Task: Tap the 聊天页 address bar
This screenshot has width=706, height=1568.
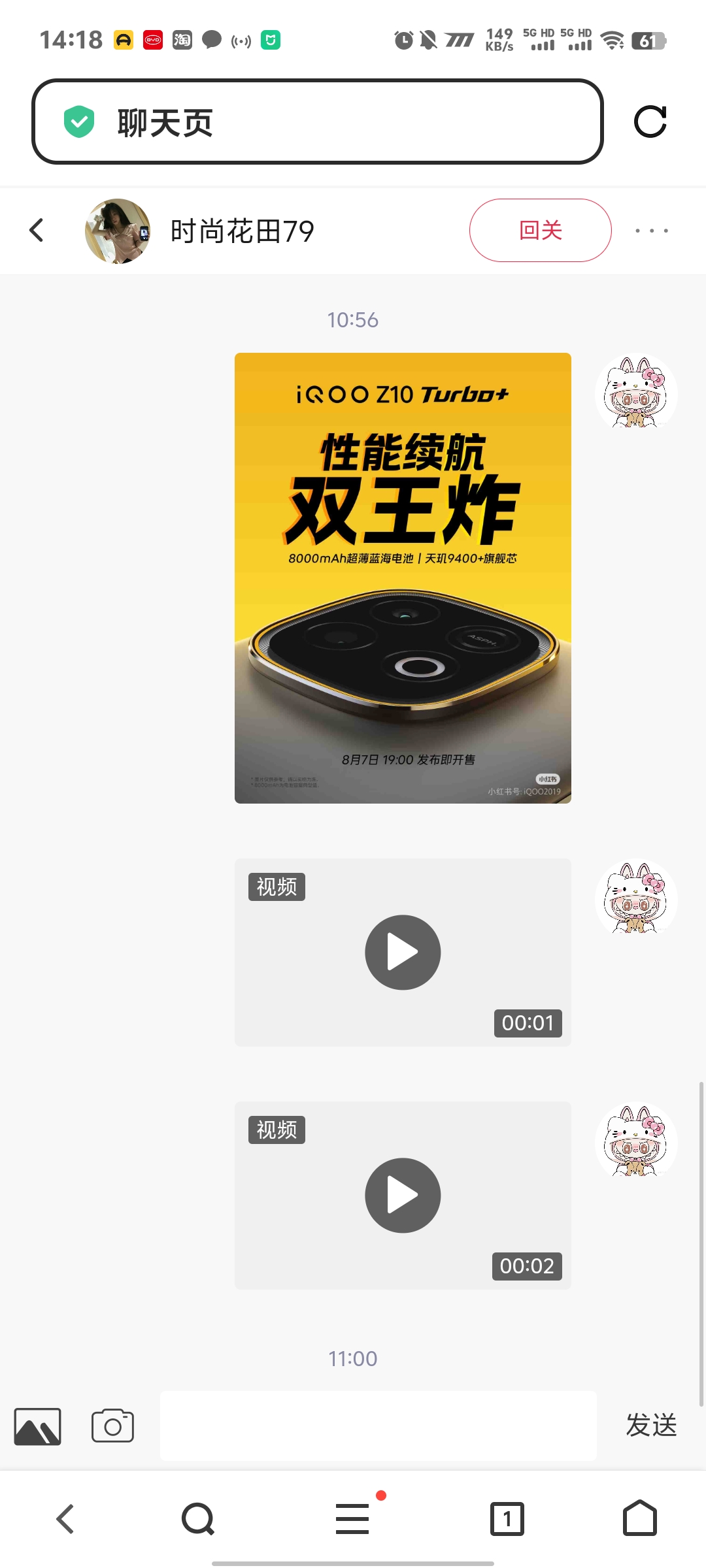Action: point(317,122)
